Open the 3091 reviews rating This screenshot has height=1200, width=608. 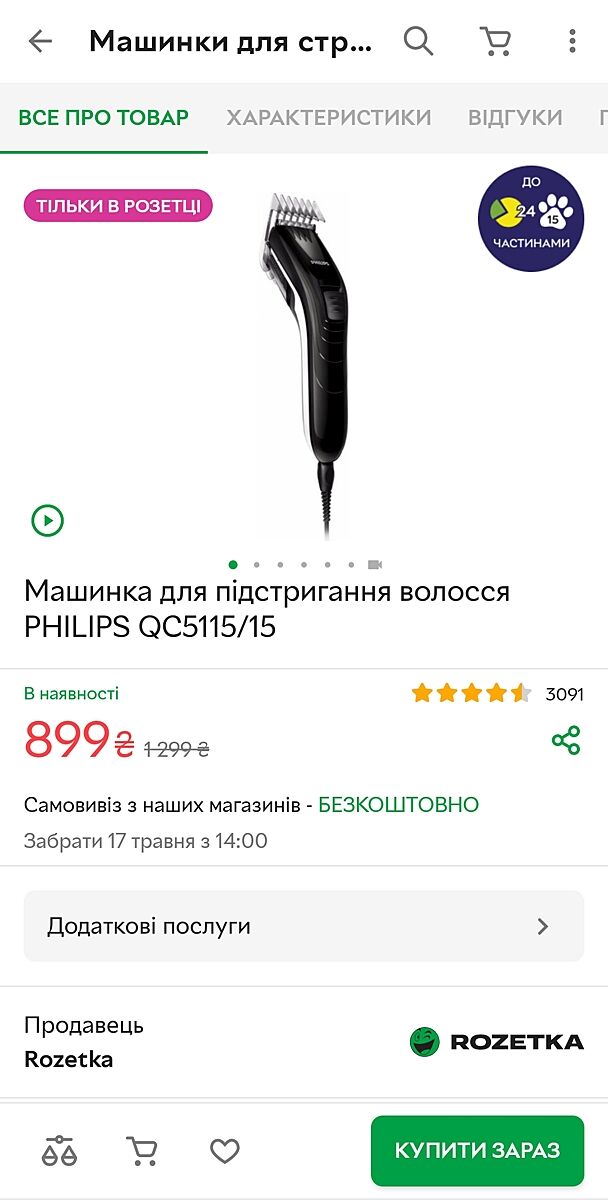pyautogui.click(x=497, y=694)
